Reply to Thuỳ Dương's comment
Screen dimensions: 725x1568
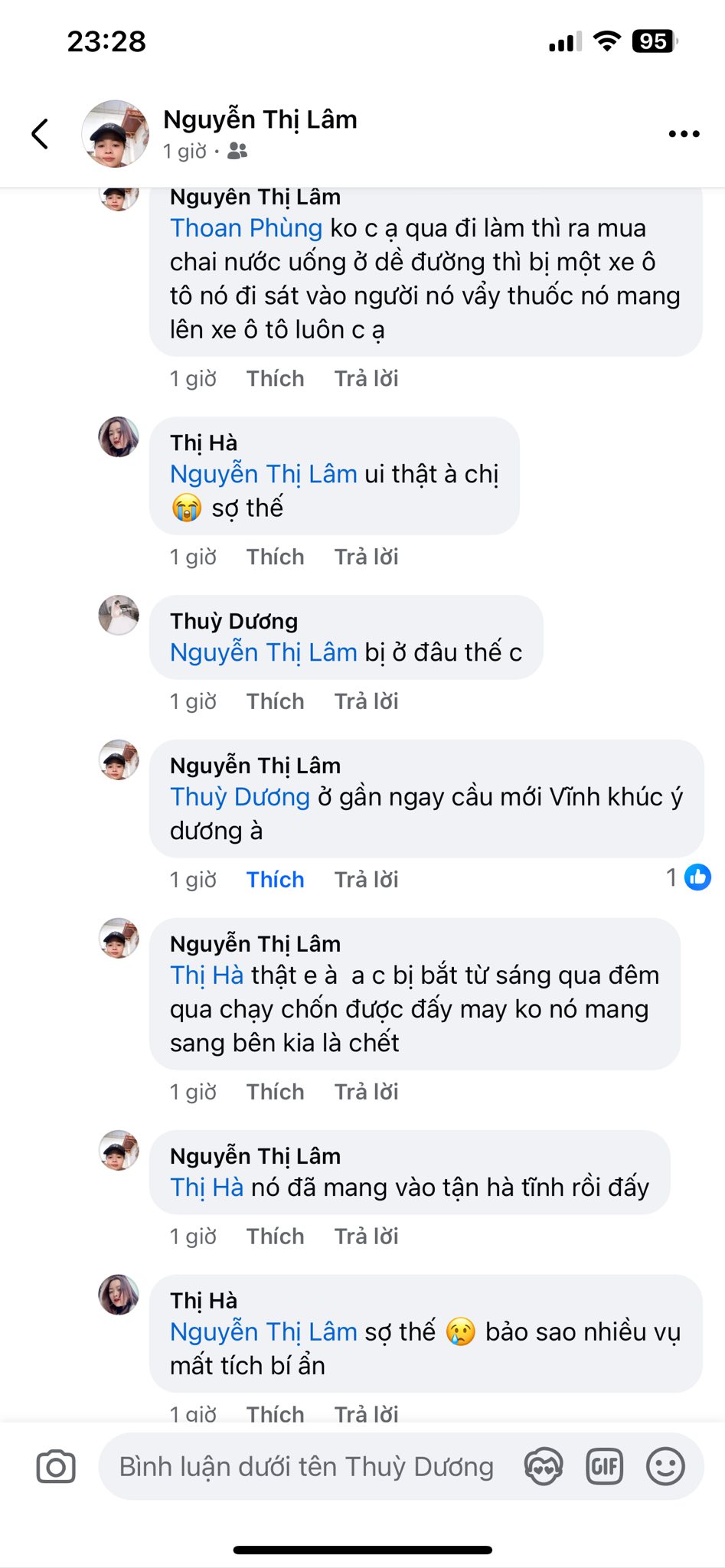(366, 701)
